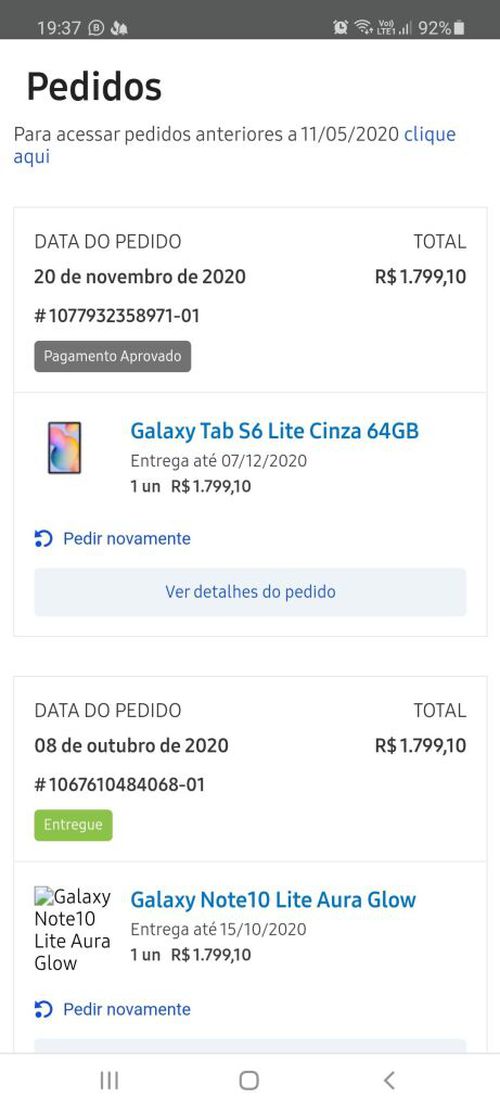Go to the home screen

point(249,1080)
